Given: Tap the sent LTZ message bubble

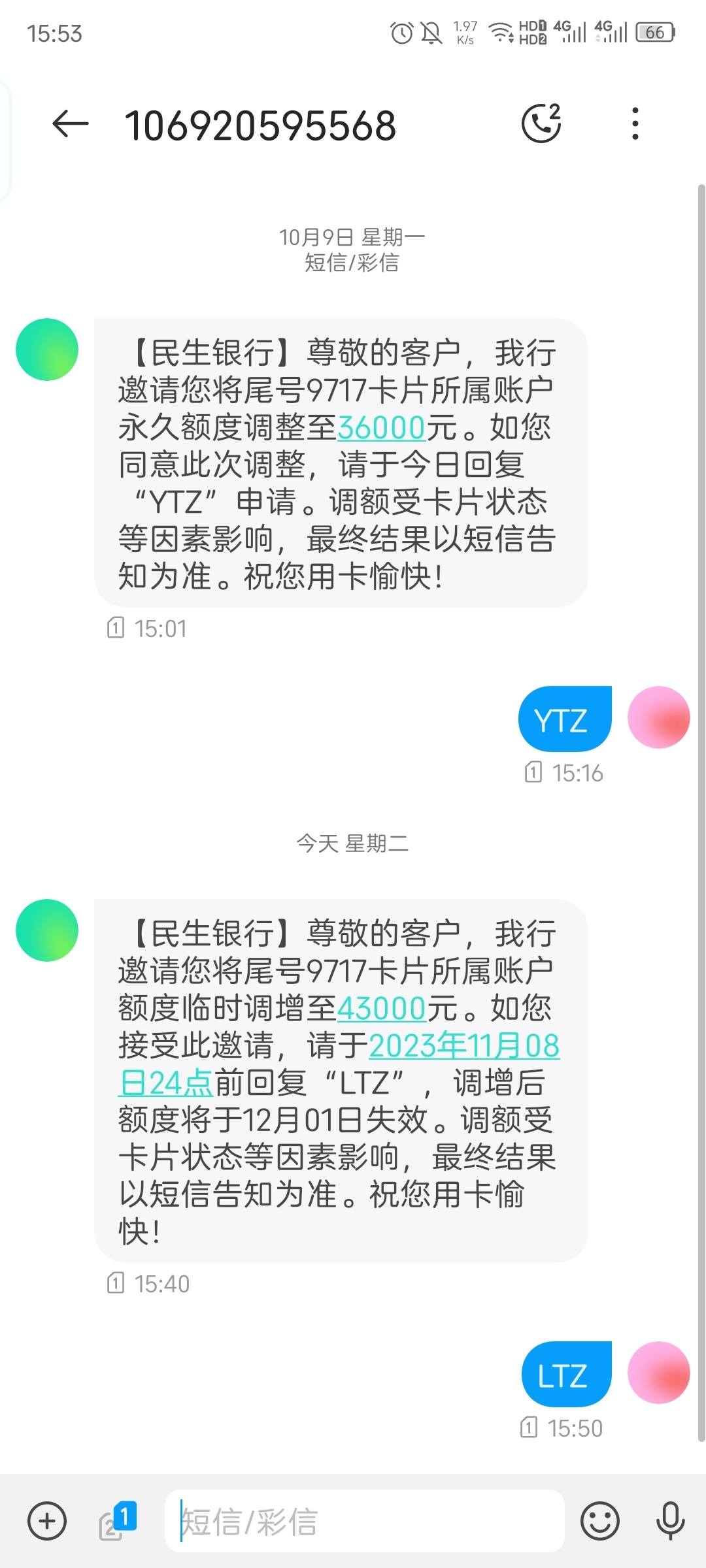Looking at the screenshot, I should (566, 1374).
